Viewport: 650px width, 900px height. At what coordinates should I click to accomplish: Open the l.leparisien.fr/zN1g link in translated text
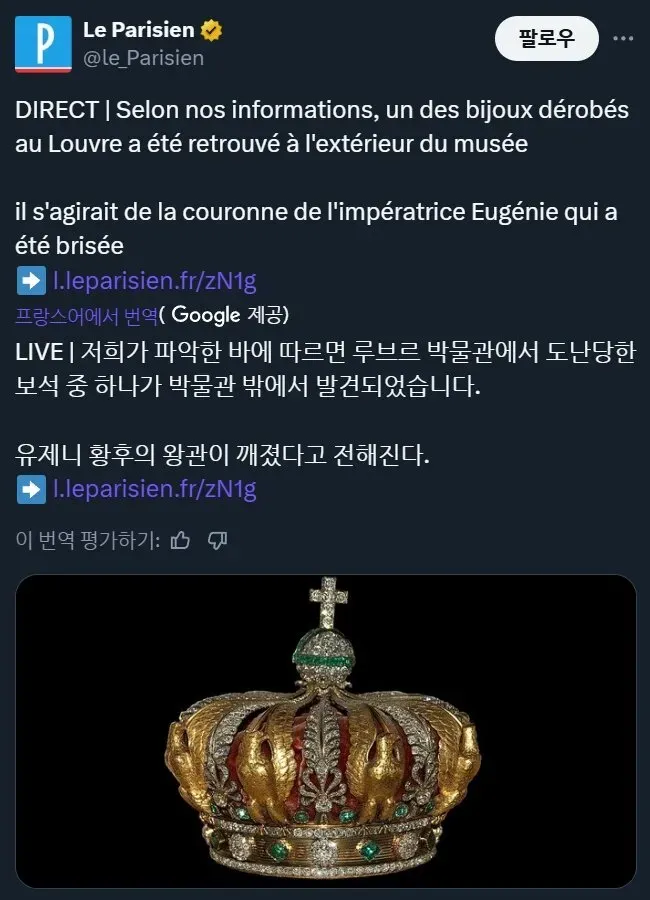154,489
